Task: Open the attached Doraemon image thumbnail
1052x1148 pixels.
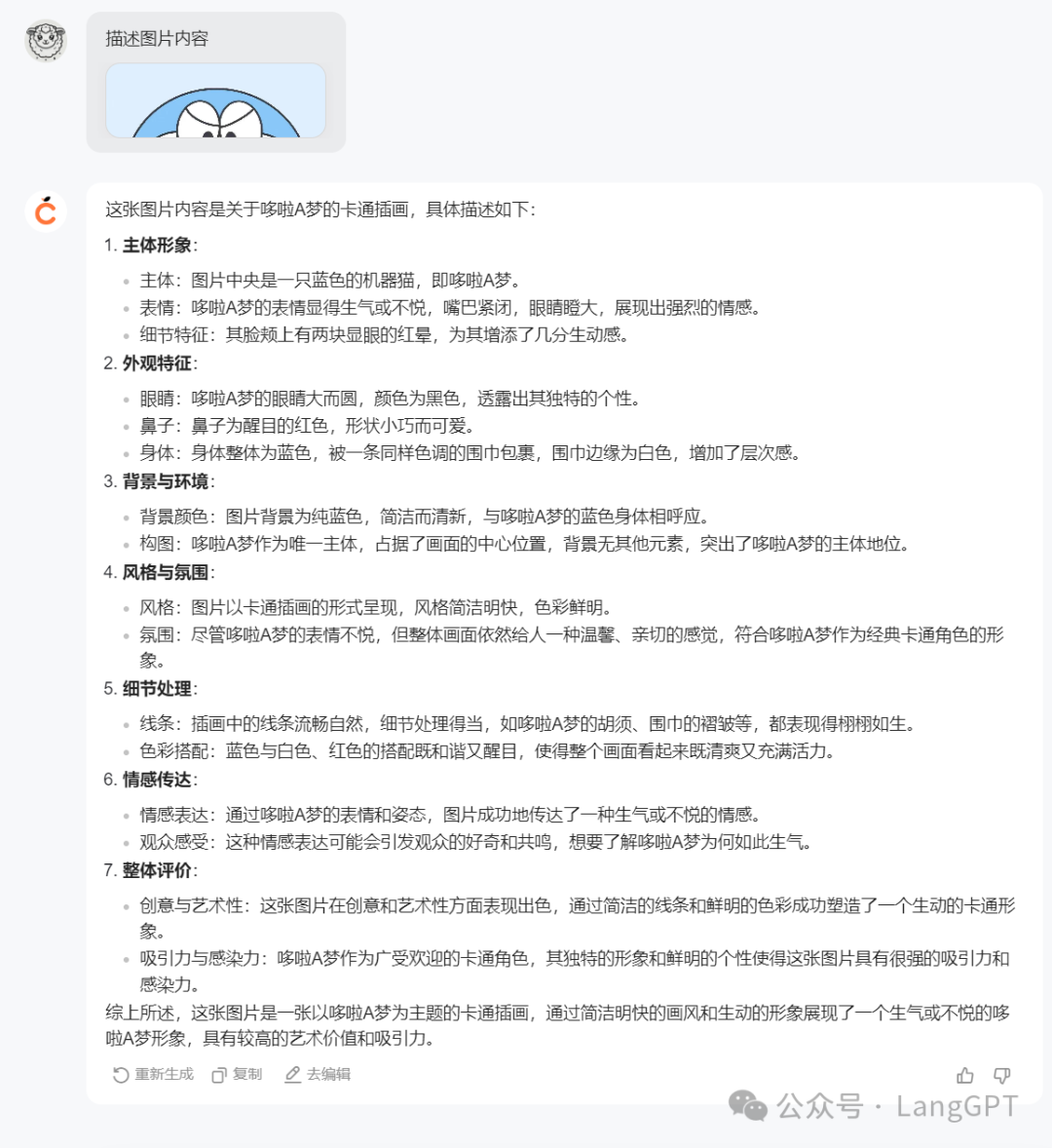Action: click(215, 101)
